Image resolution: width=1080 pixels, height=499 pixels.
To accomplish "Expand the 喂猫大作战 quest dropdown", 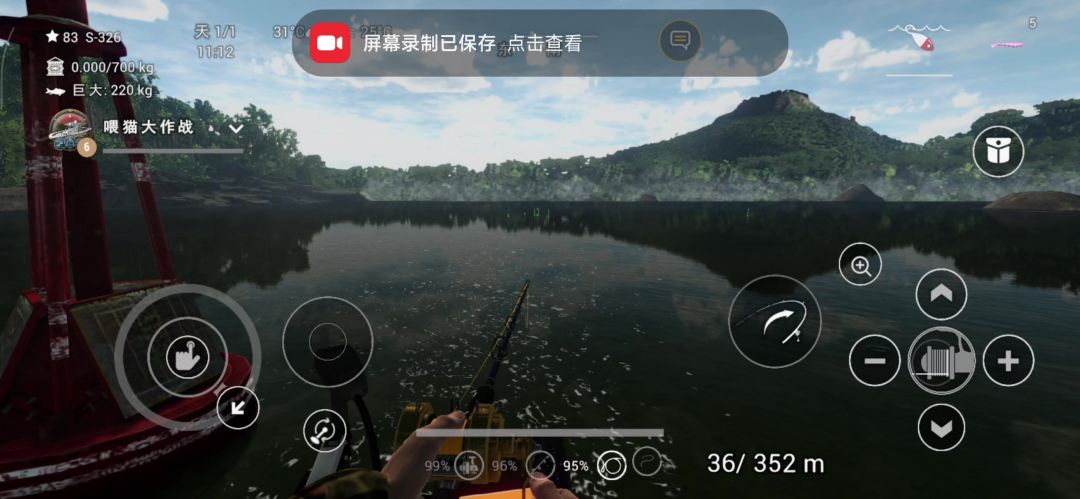I will coord(236,128).
